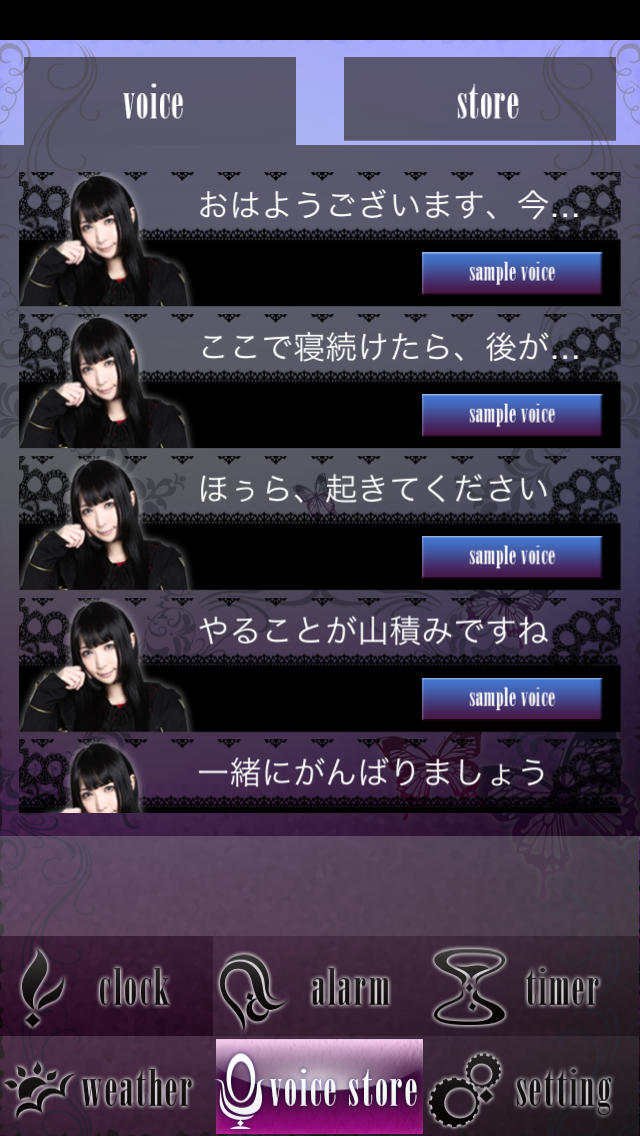Go to the clock section

click(x=106, y=987)
